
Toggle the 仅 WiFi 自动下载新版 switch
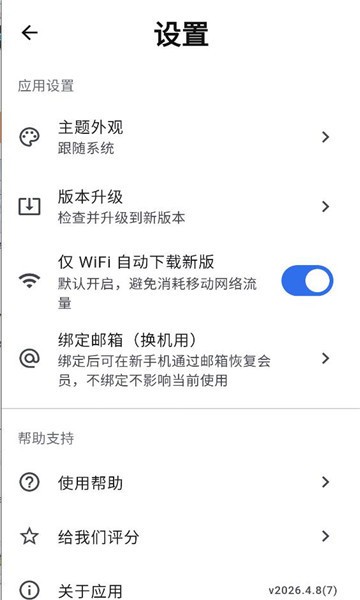click(x=307, y=280)
